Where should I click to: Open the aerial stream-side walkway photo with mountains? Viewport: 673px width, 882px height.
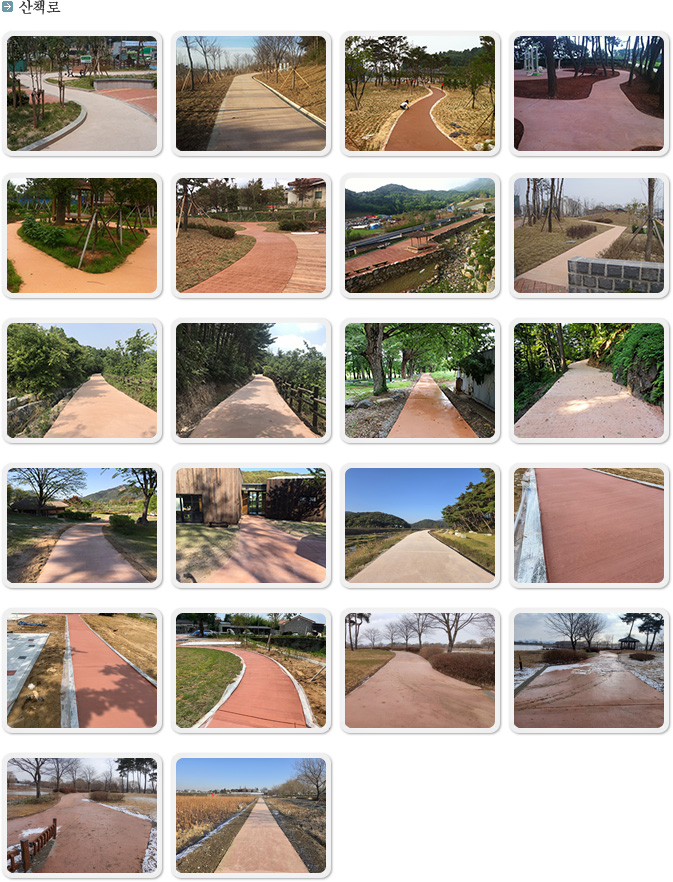pos(420,237)
